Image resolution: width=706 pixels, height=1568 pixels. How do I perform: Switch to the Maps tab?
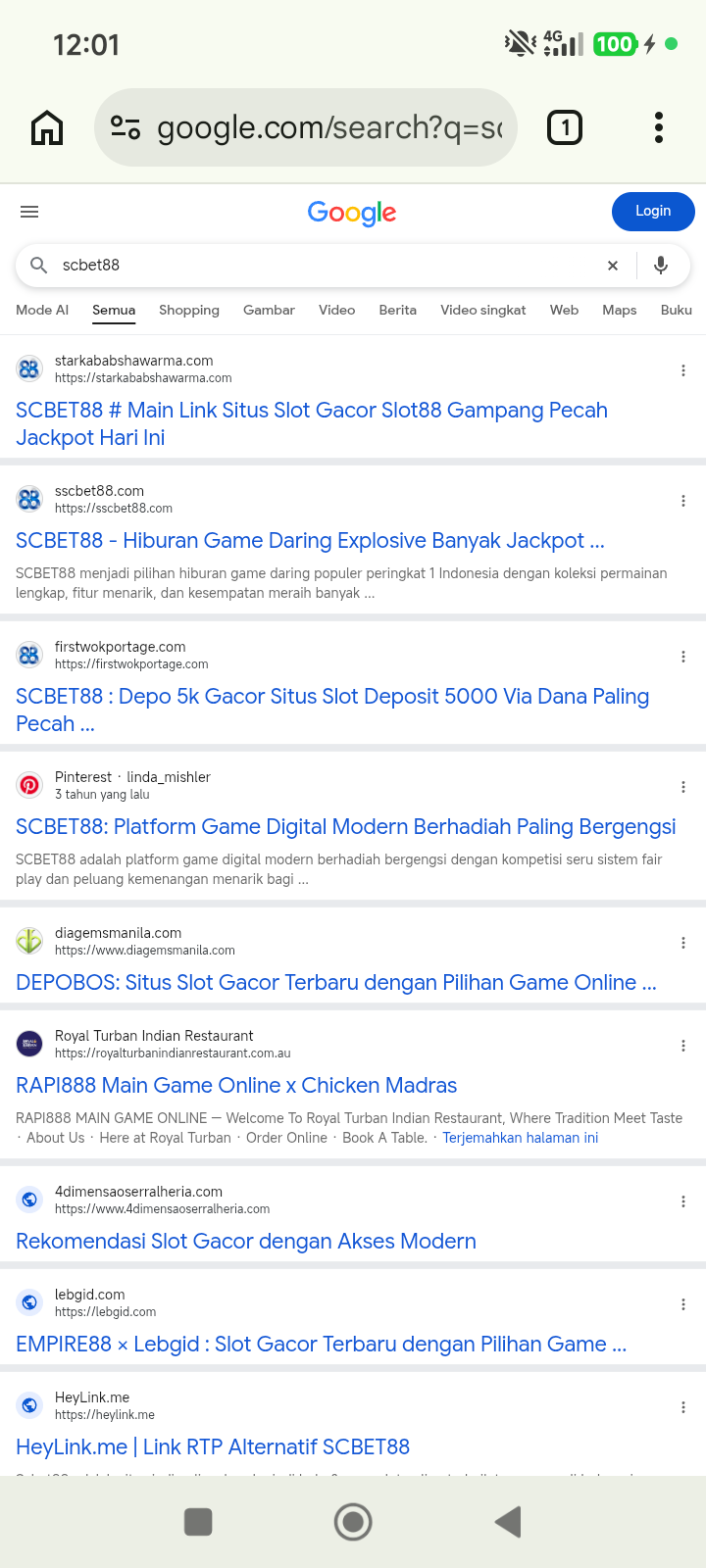coord(620,310)
